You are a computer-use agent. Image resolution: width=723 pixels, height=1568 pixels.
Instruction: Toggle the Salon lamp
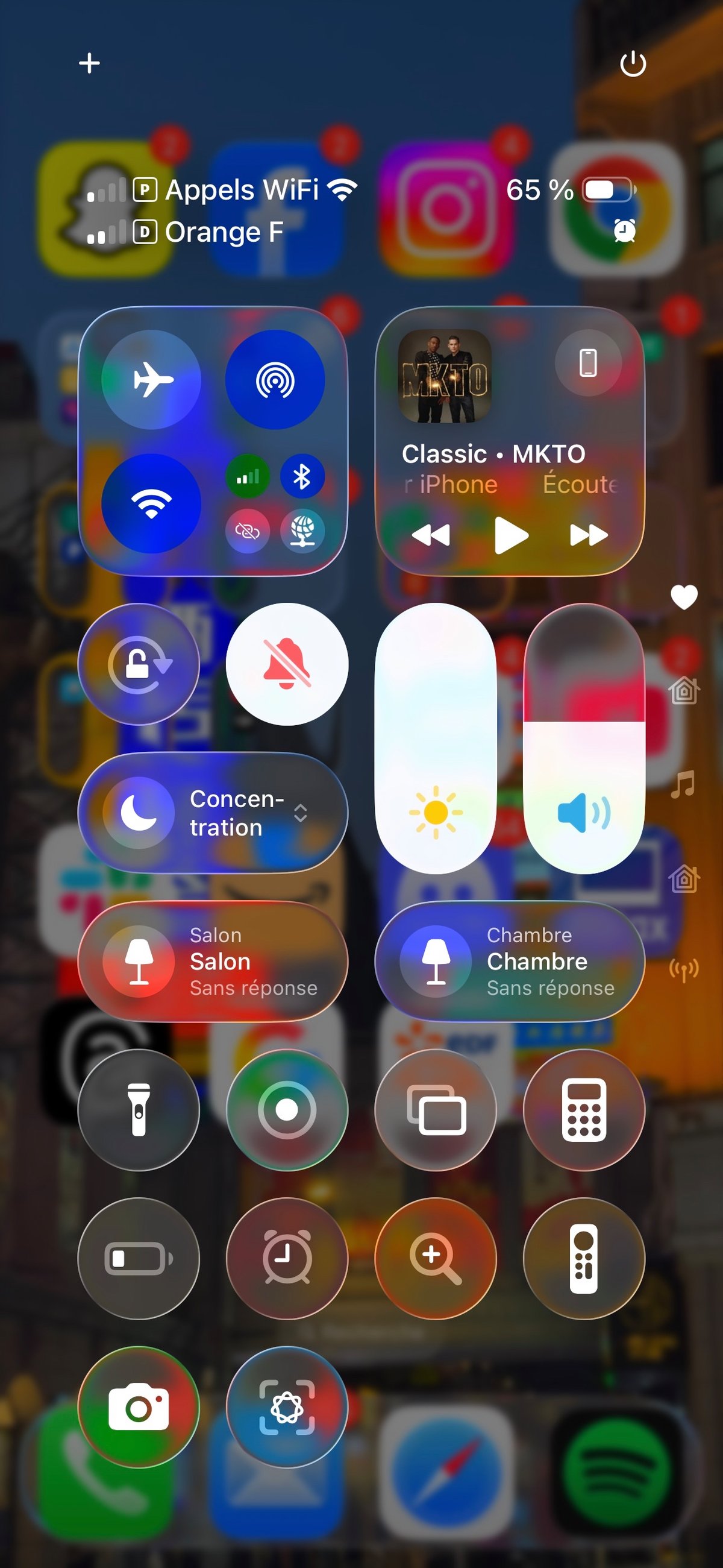pos(139,961)
